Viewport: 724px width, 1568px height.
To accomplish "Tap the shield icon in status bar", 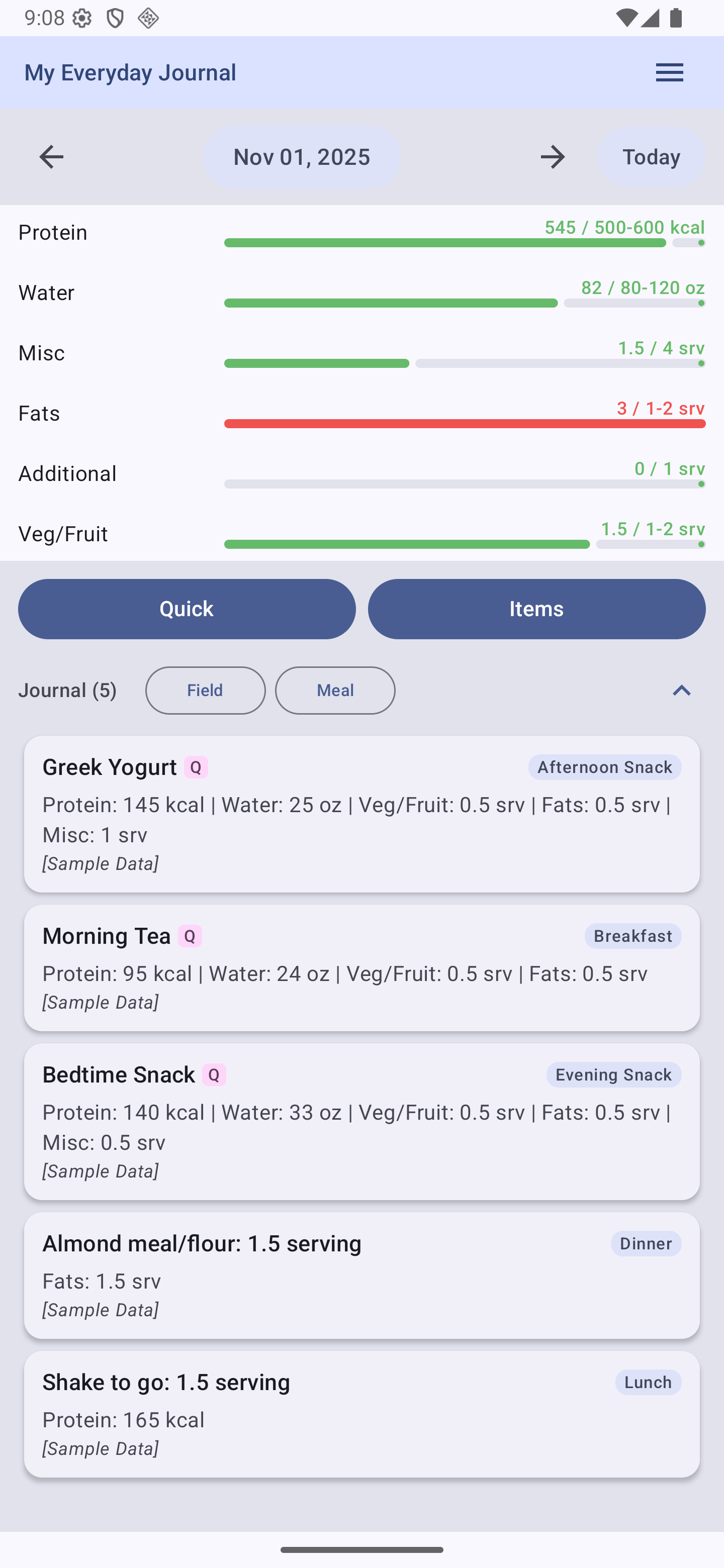I will click(114, 18).
